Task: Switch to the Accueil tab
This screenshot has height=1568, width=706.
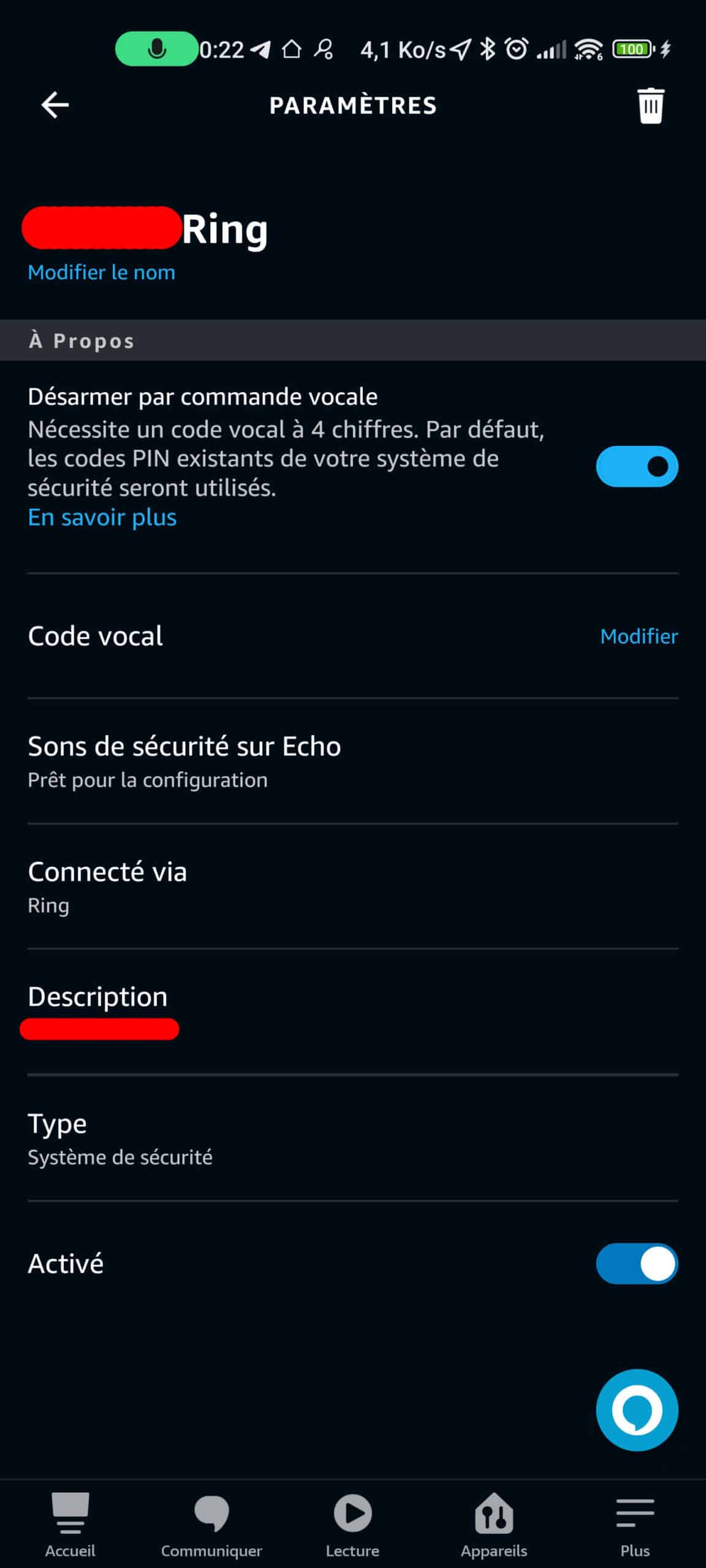Action: [x=70, y=1525]
